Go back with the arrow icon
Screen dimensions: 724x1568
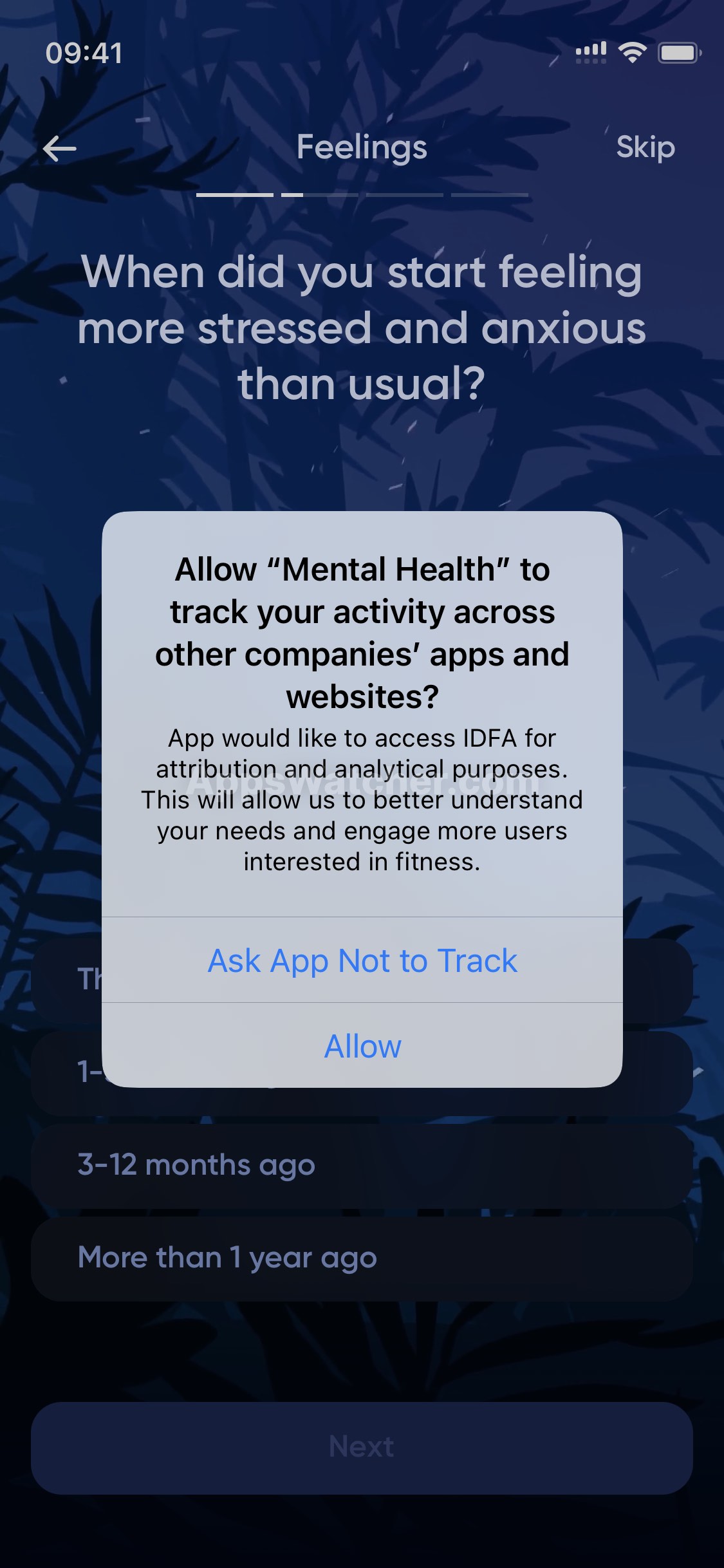tap(60, 149)
